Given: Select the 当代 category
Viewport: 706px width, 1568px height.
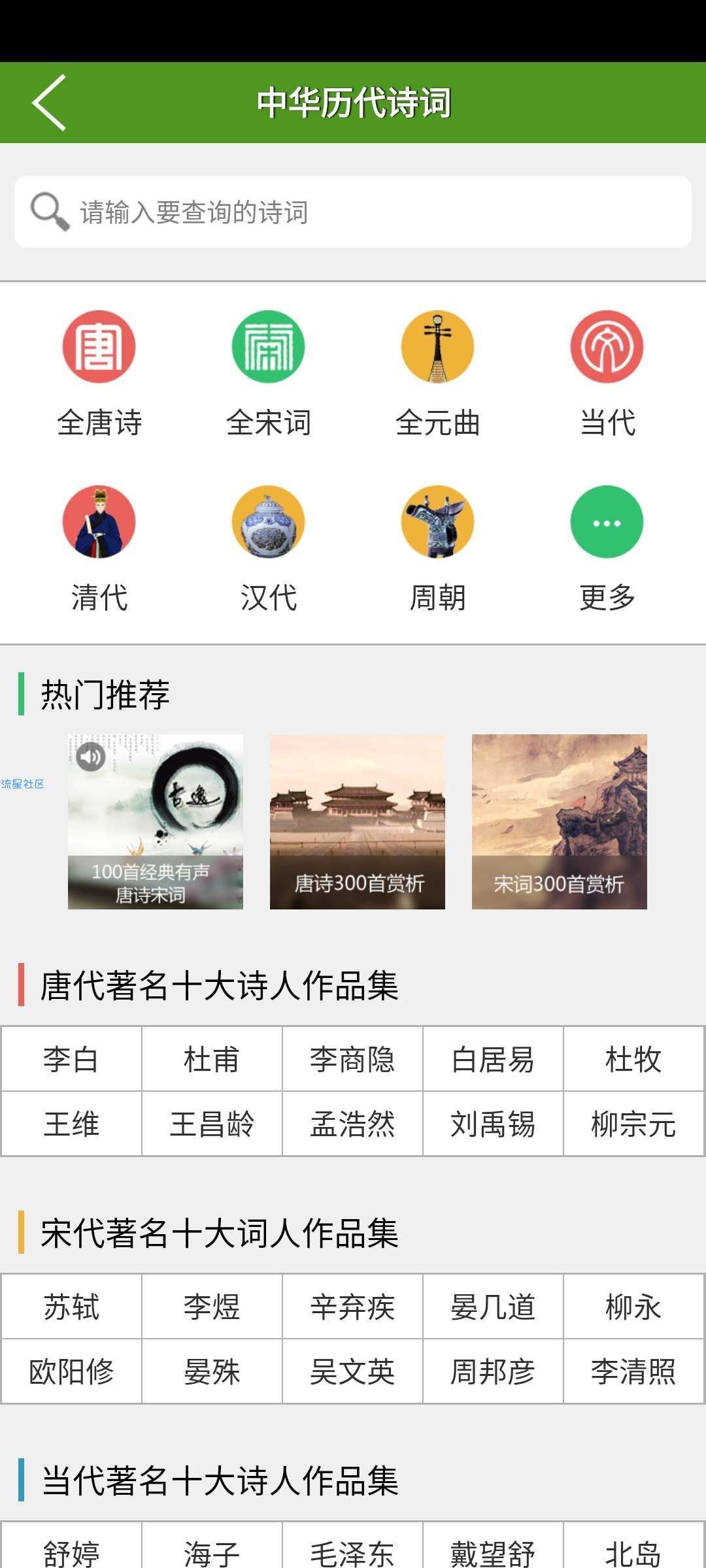Looking at the screenshot, I should tap(607, 373).
